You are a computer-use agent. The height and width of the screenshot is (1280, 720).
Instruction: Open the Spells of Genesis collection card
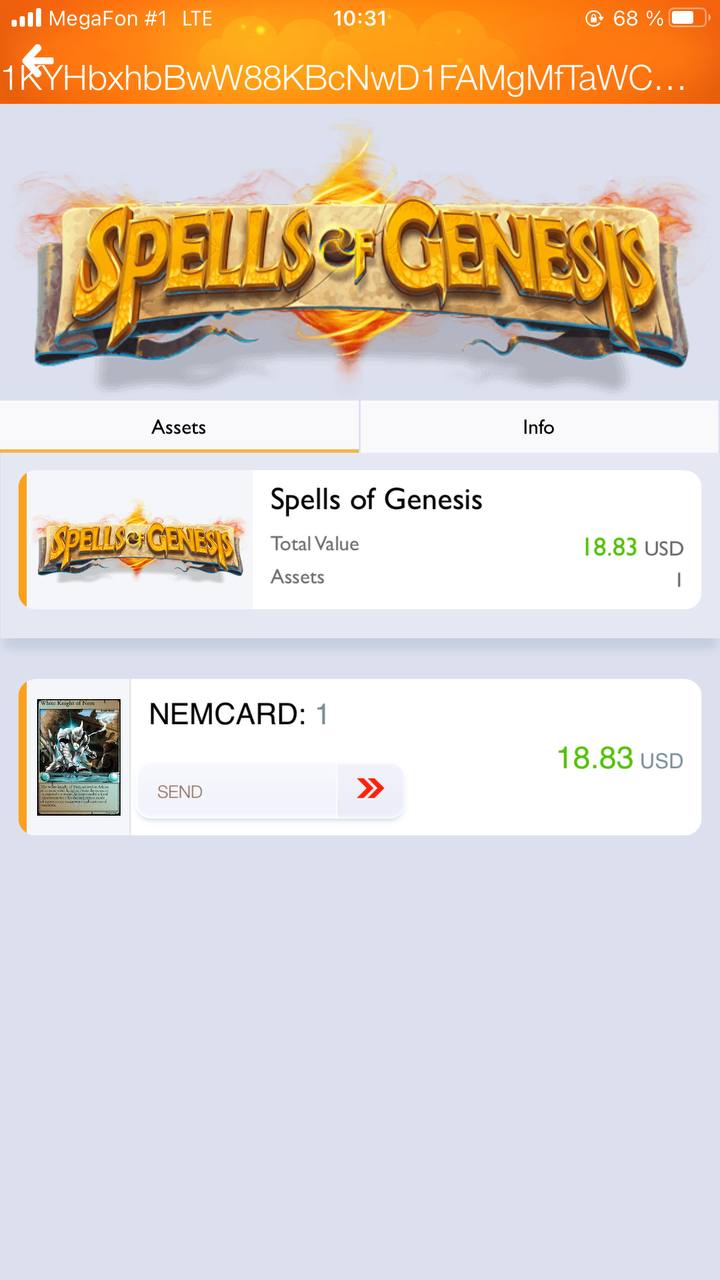(360, 540)
